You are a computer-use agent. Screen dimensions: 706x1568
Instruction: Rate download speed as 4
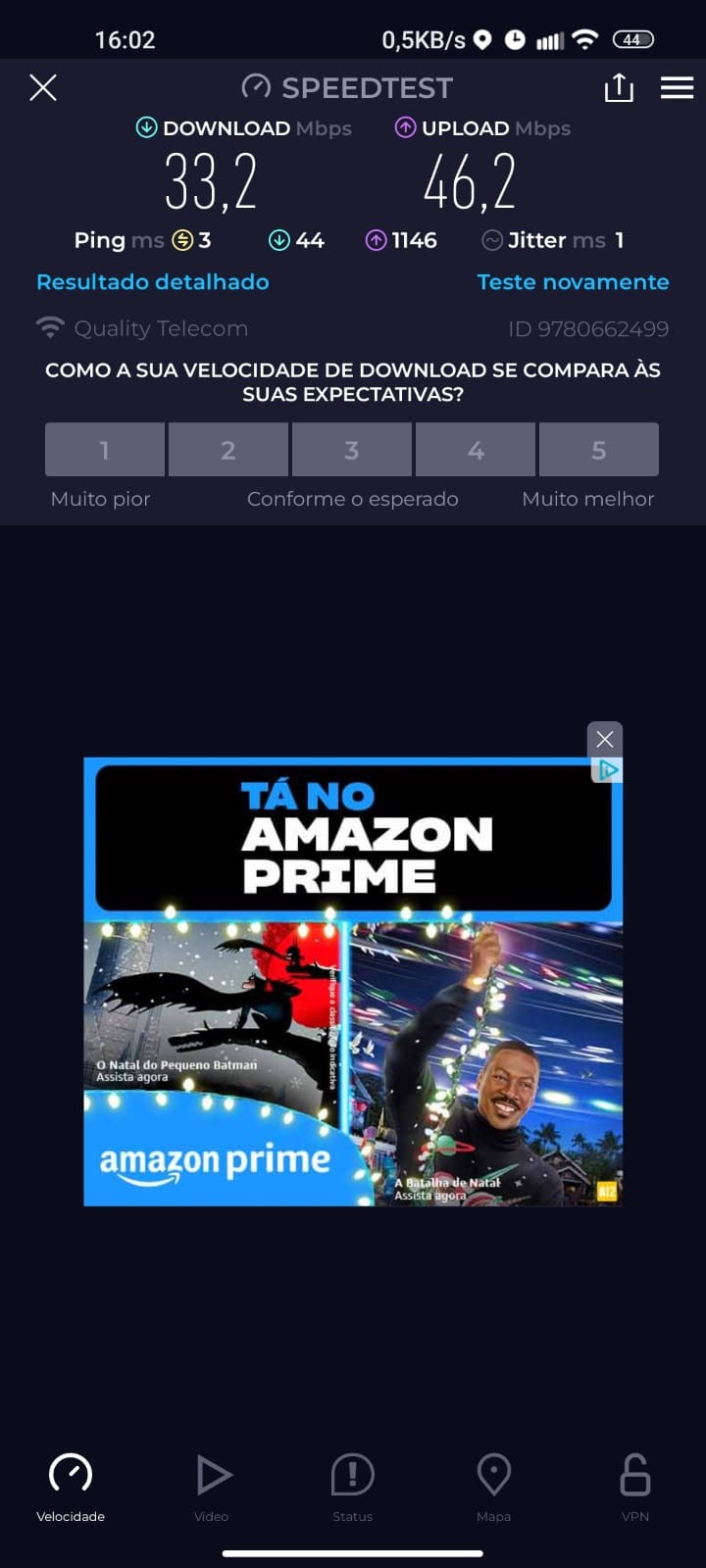pyautogui.click(x=476, y=450)
